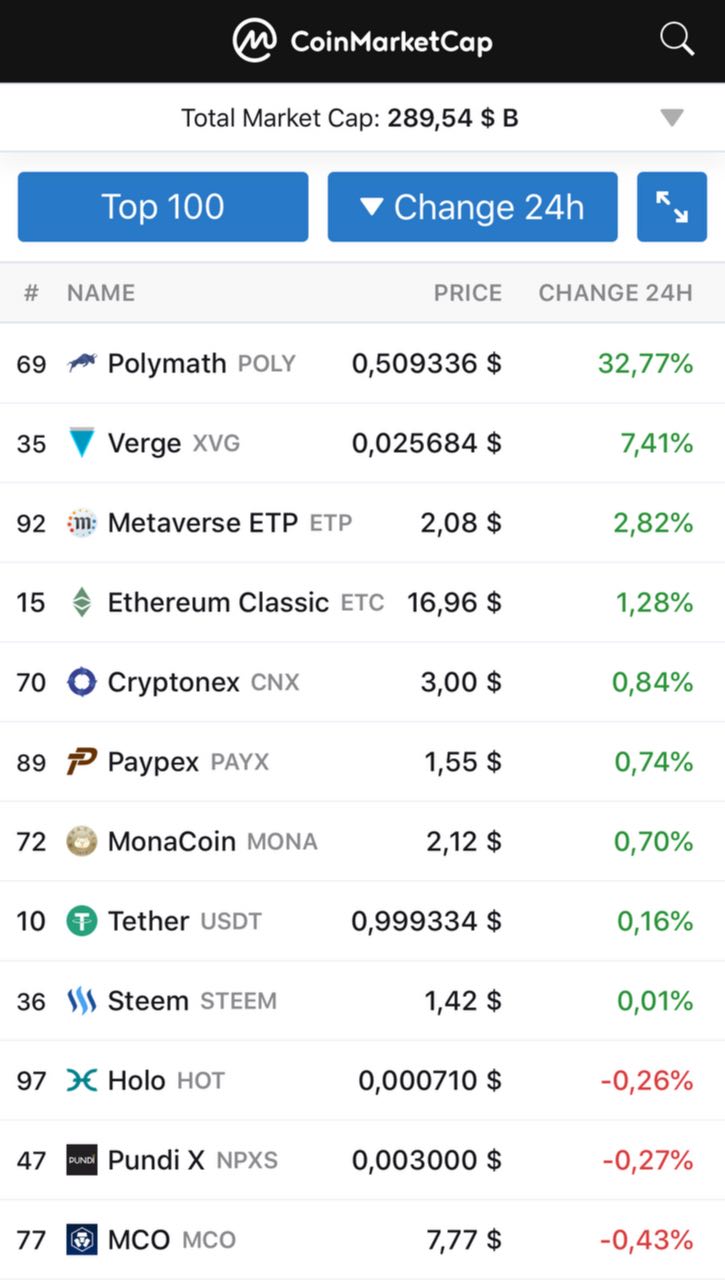
Task: View the Tether USDT entry
Action: 362,921
